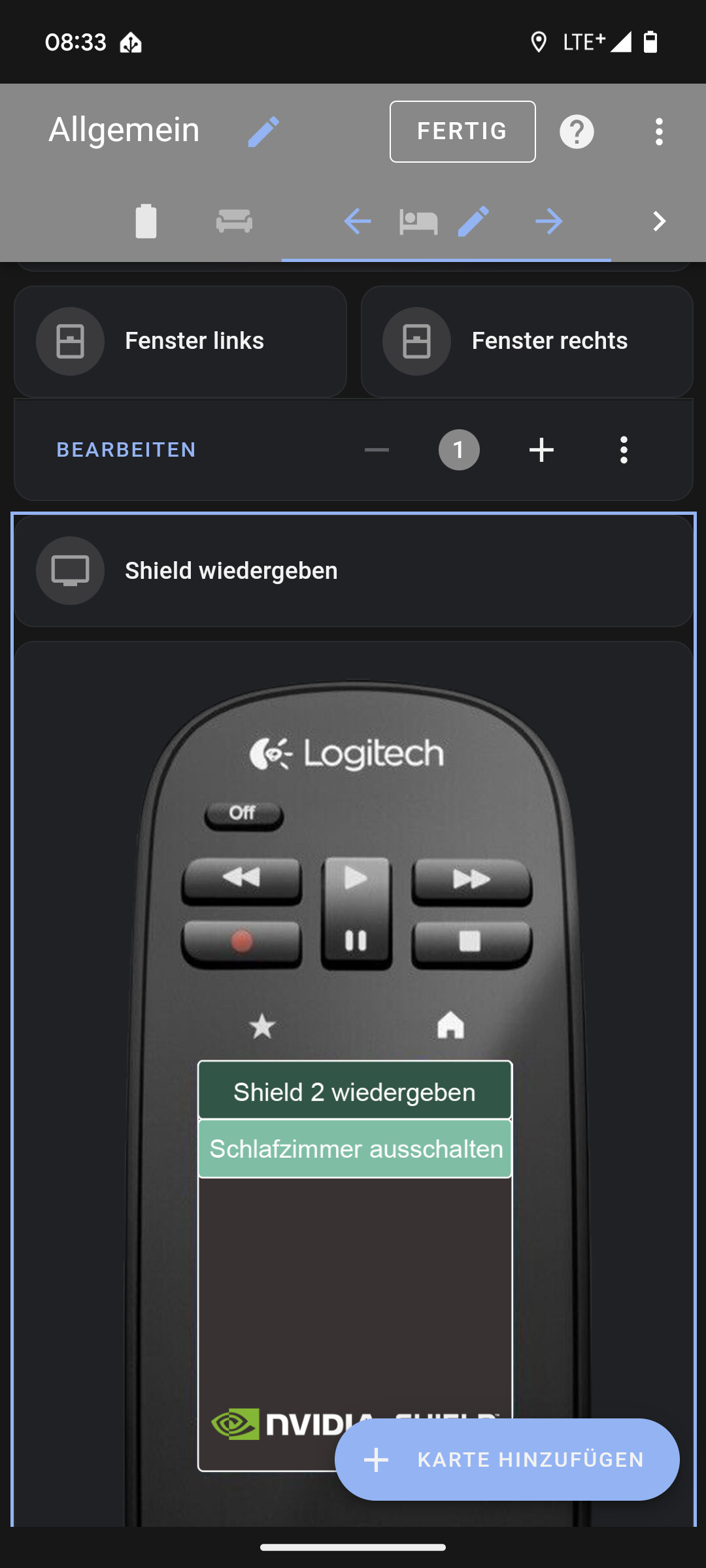The image size is (706, 1568).
Task: Open the Fenster rechts card
Action: [527, 341]
